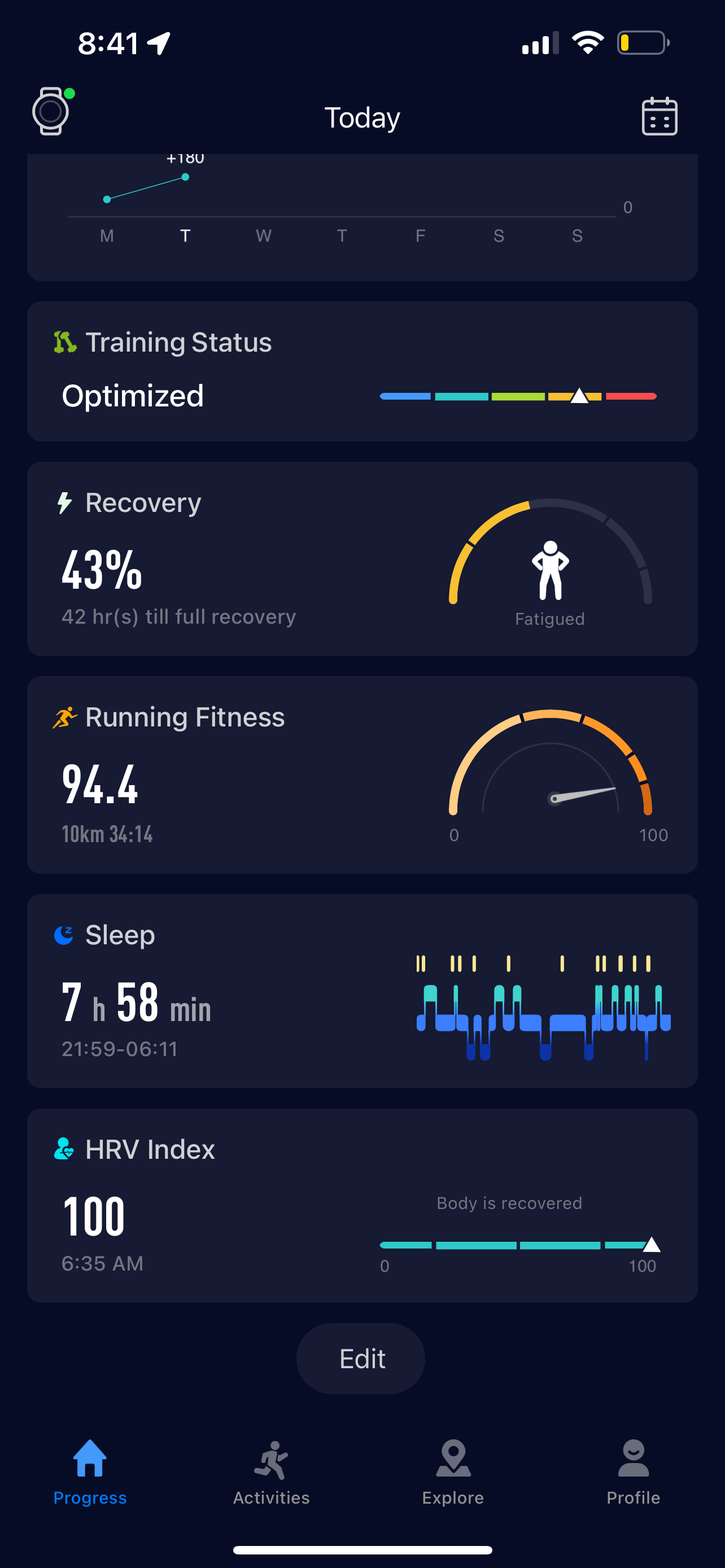Go to the Explore tab
The width and height of the screenshot is (725, 1568).
(453, 1472)
